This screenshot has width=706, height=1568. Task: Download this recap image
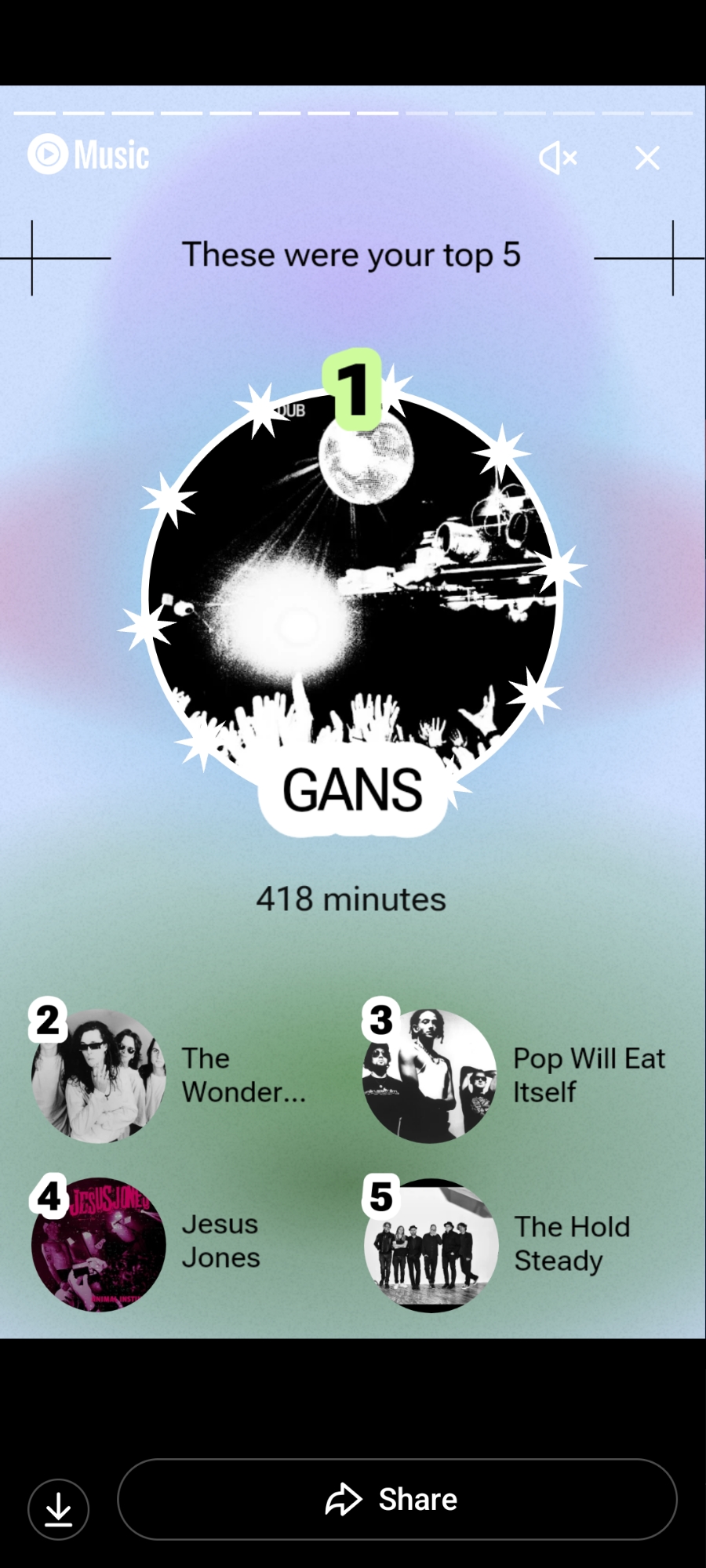[59, 1508]
